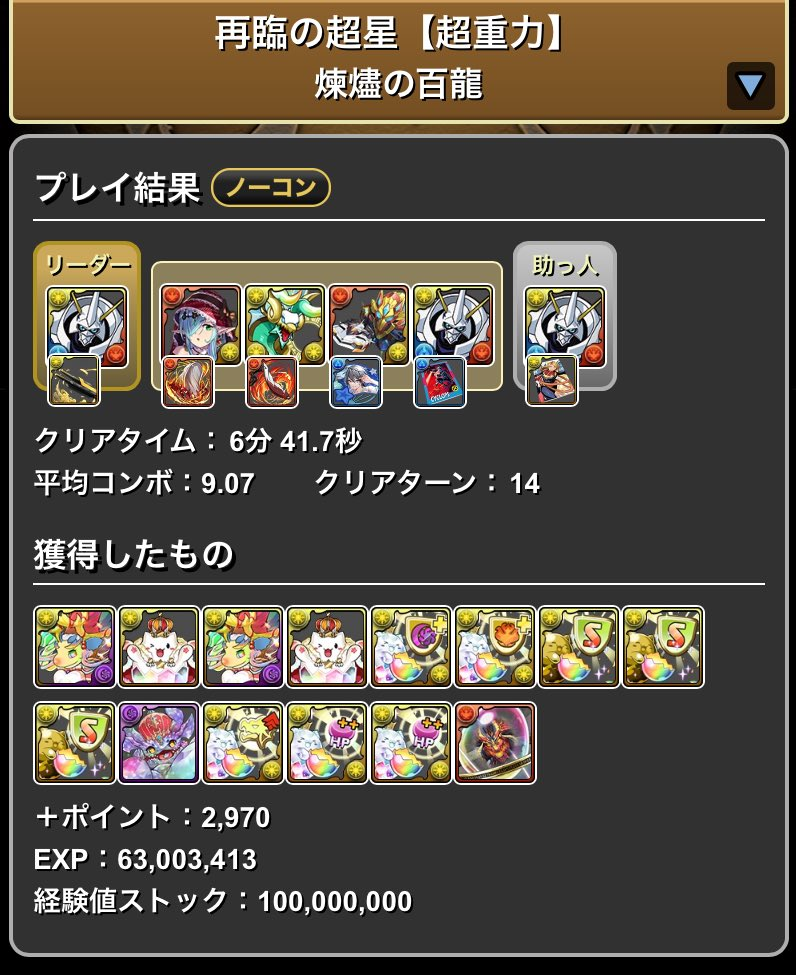Expand the dungeon title dropdown arrow
Viewport: 796px width, 975px height.
pos(750,85)
